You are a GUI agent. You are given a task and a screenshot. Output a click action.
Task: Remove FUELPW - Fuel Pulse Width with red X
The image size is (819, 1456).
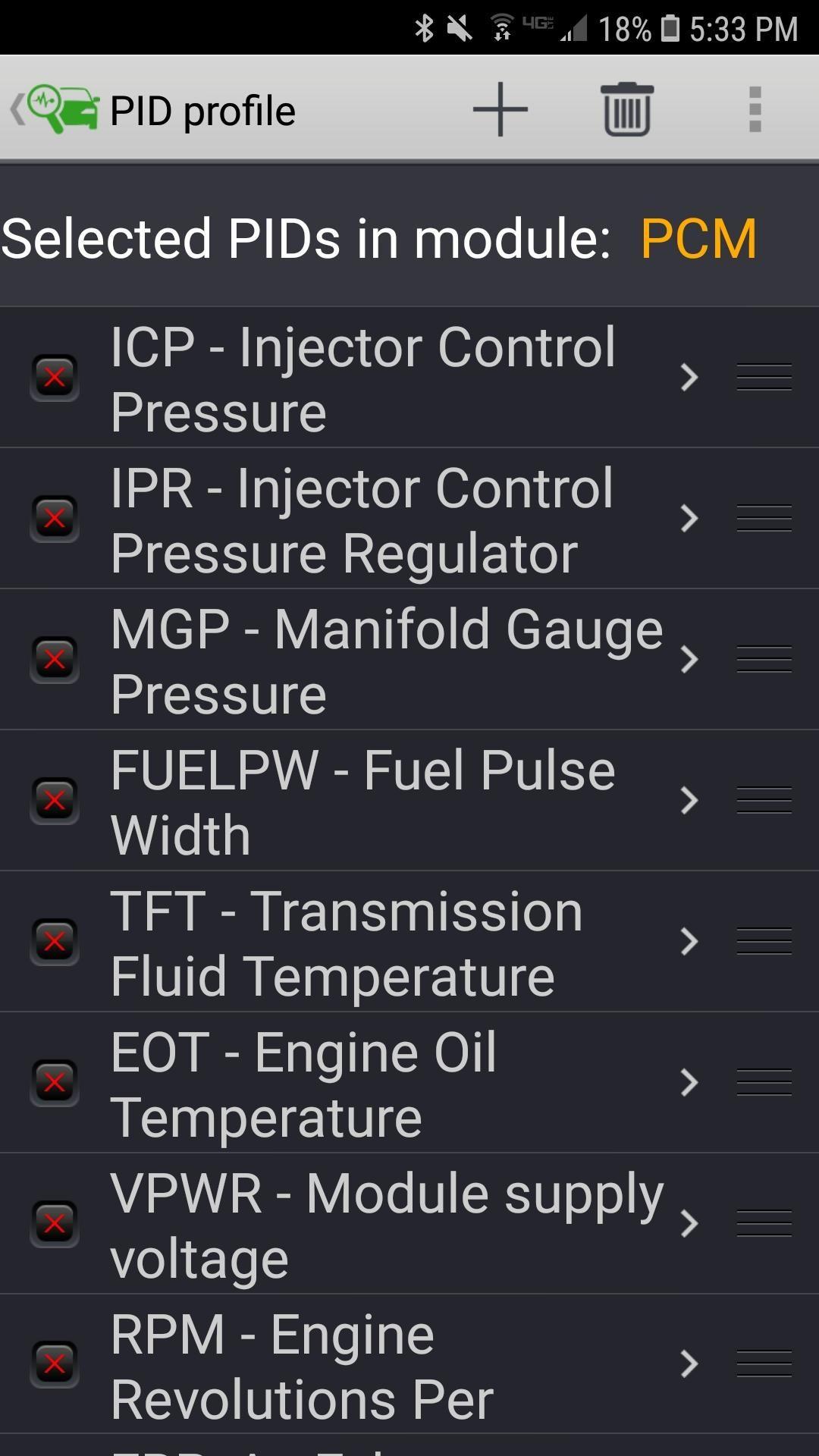(x=55, y=801)
